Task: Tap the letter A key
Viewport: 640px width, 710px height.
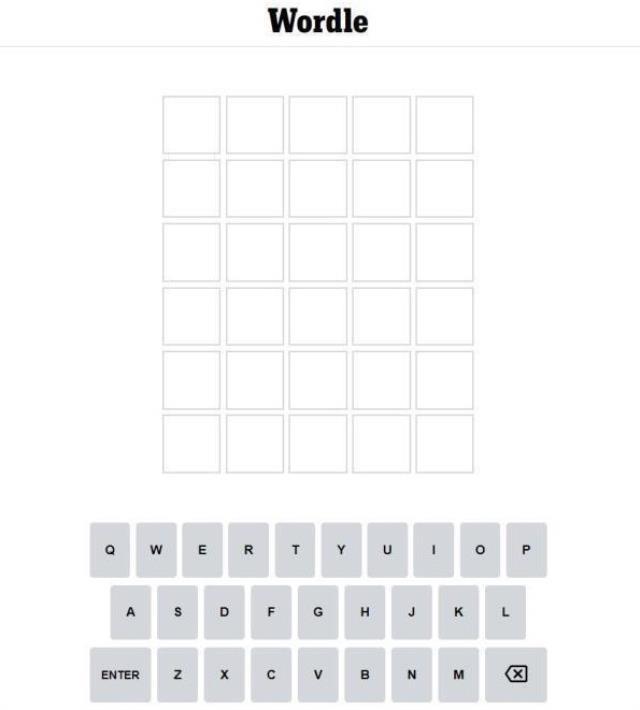Action: click(131, 612)
